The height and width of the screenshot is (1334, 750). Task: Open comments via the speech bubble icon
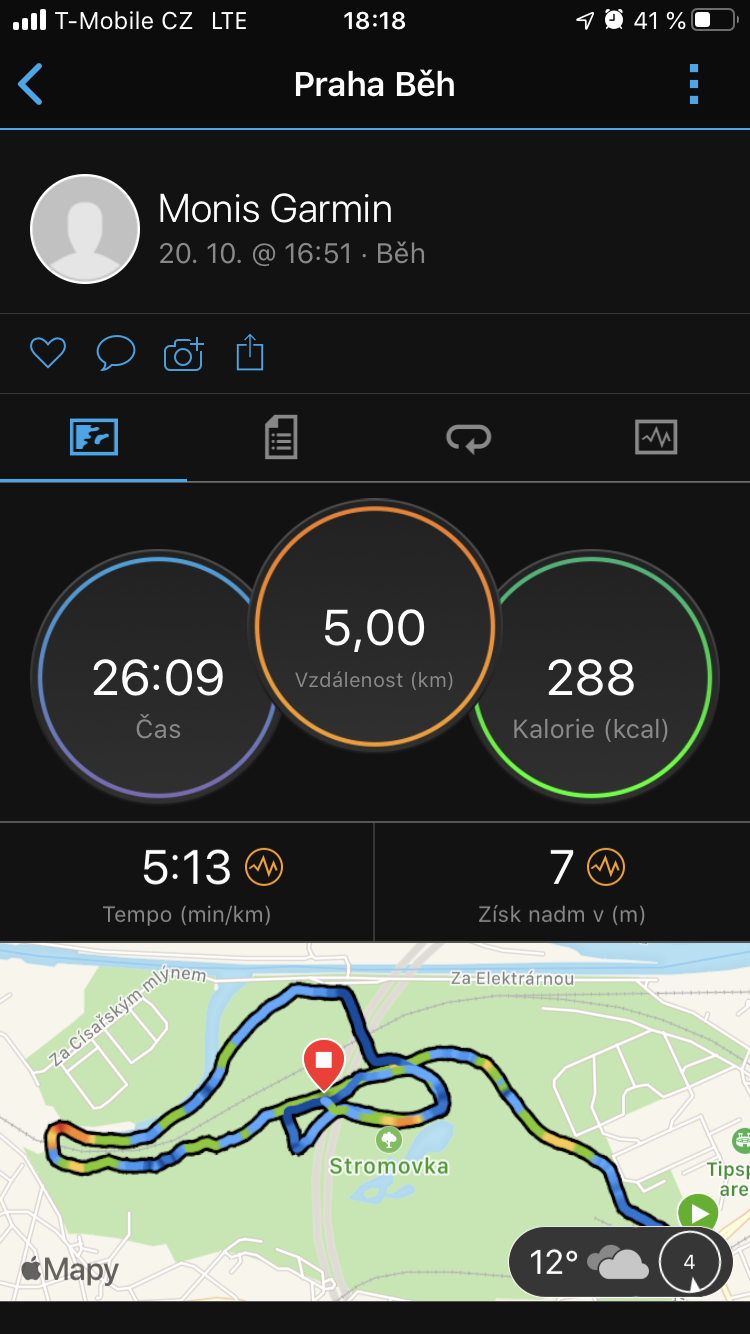click(115, 353)
